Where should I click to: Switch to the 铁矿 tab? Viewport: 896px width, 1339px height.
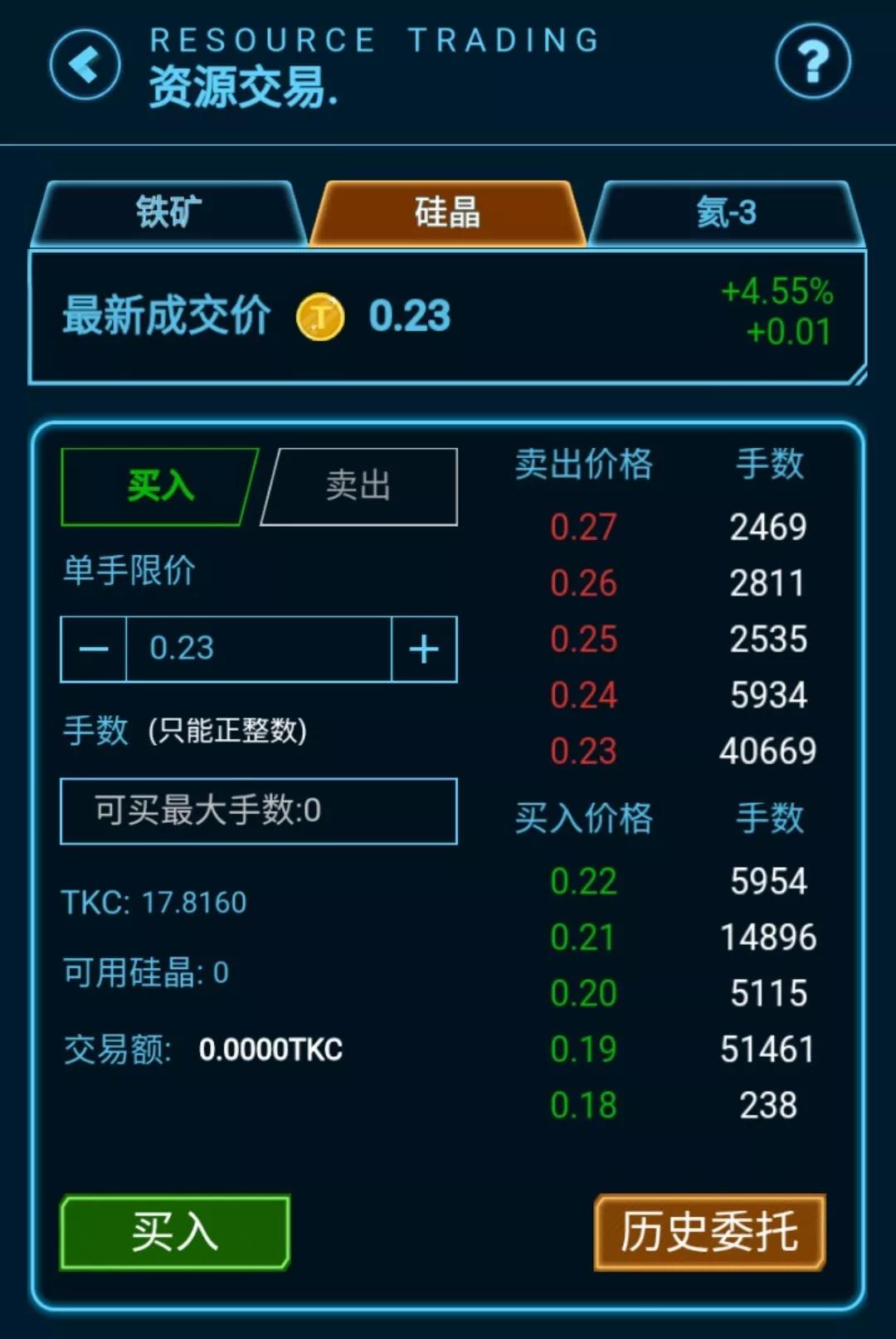(168, 213)
